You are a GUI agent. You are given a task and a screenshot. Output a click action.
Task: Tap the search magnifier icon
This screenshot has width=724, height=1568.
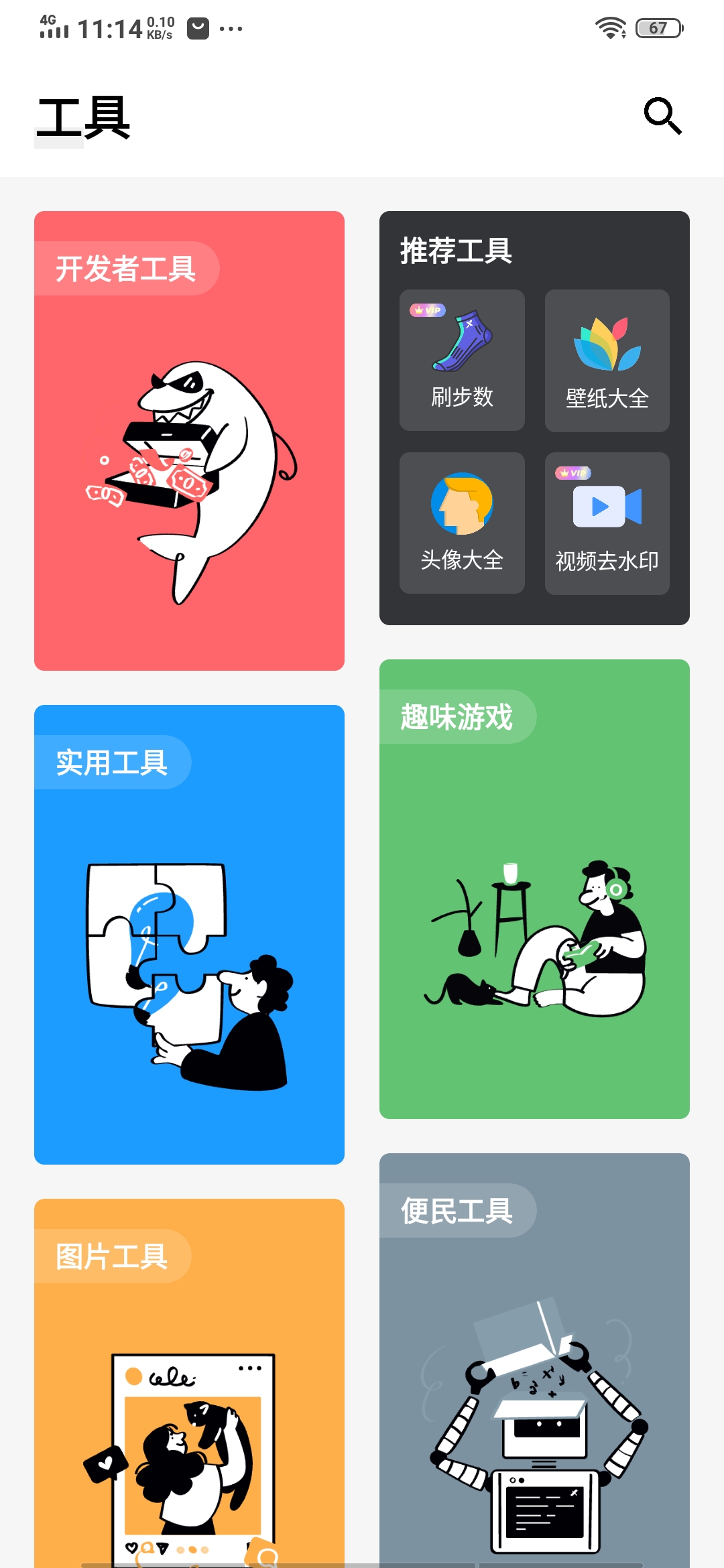662,116
